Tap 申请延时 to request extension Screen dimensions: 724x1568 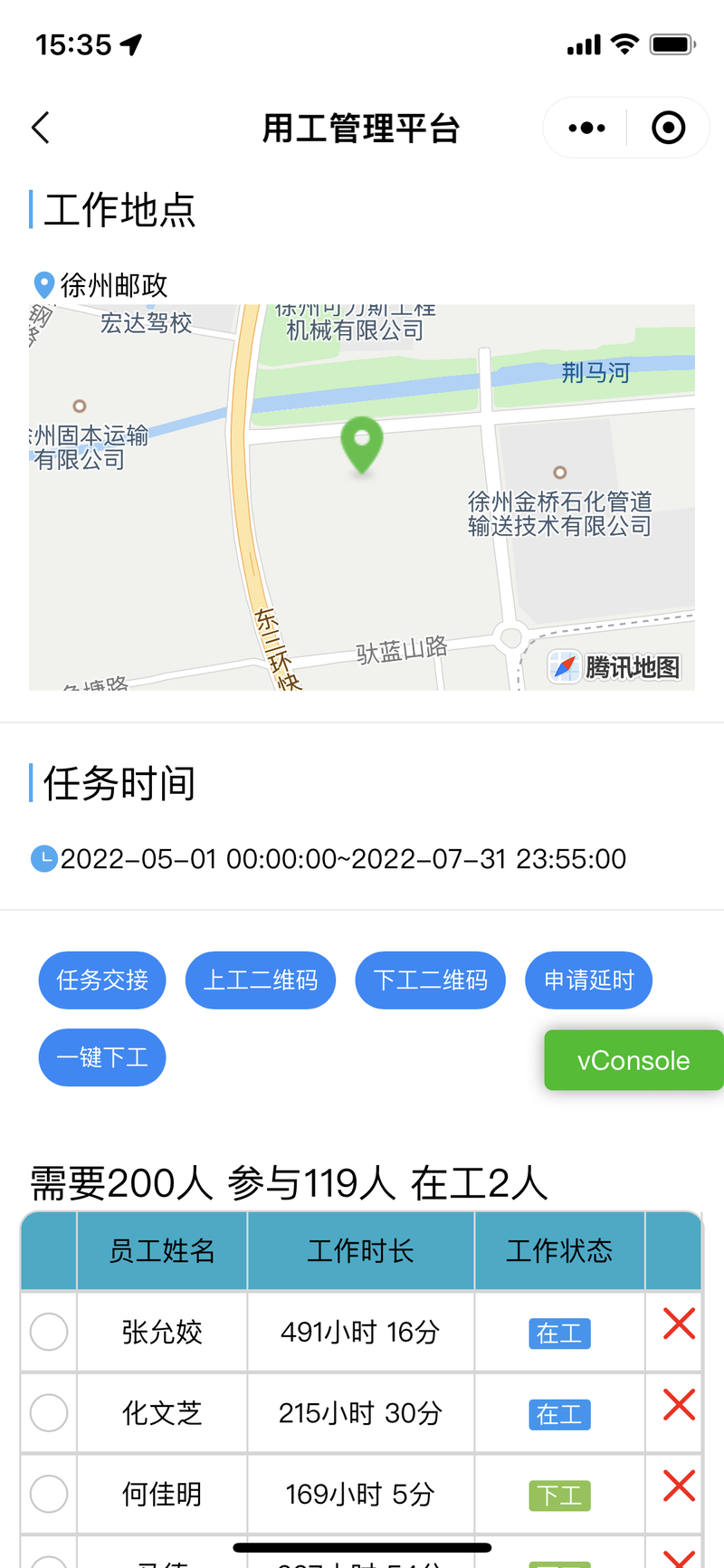[588, 980]
